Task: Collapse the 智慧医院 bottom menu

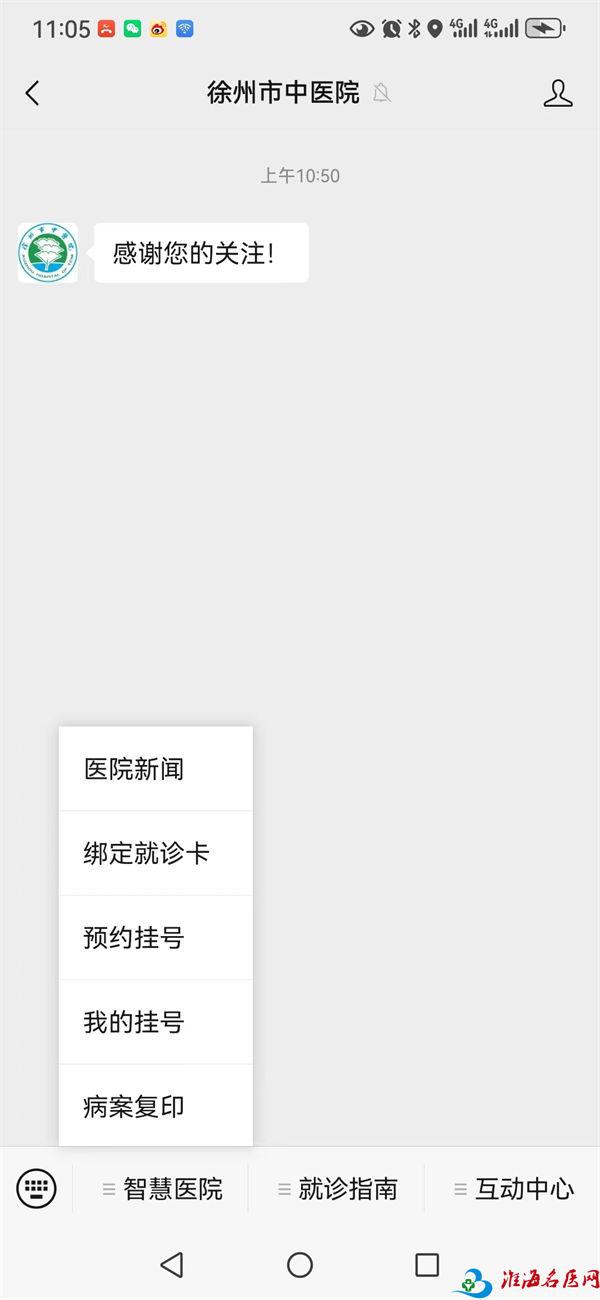Action: click(x=162, y=1189)
